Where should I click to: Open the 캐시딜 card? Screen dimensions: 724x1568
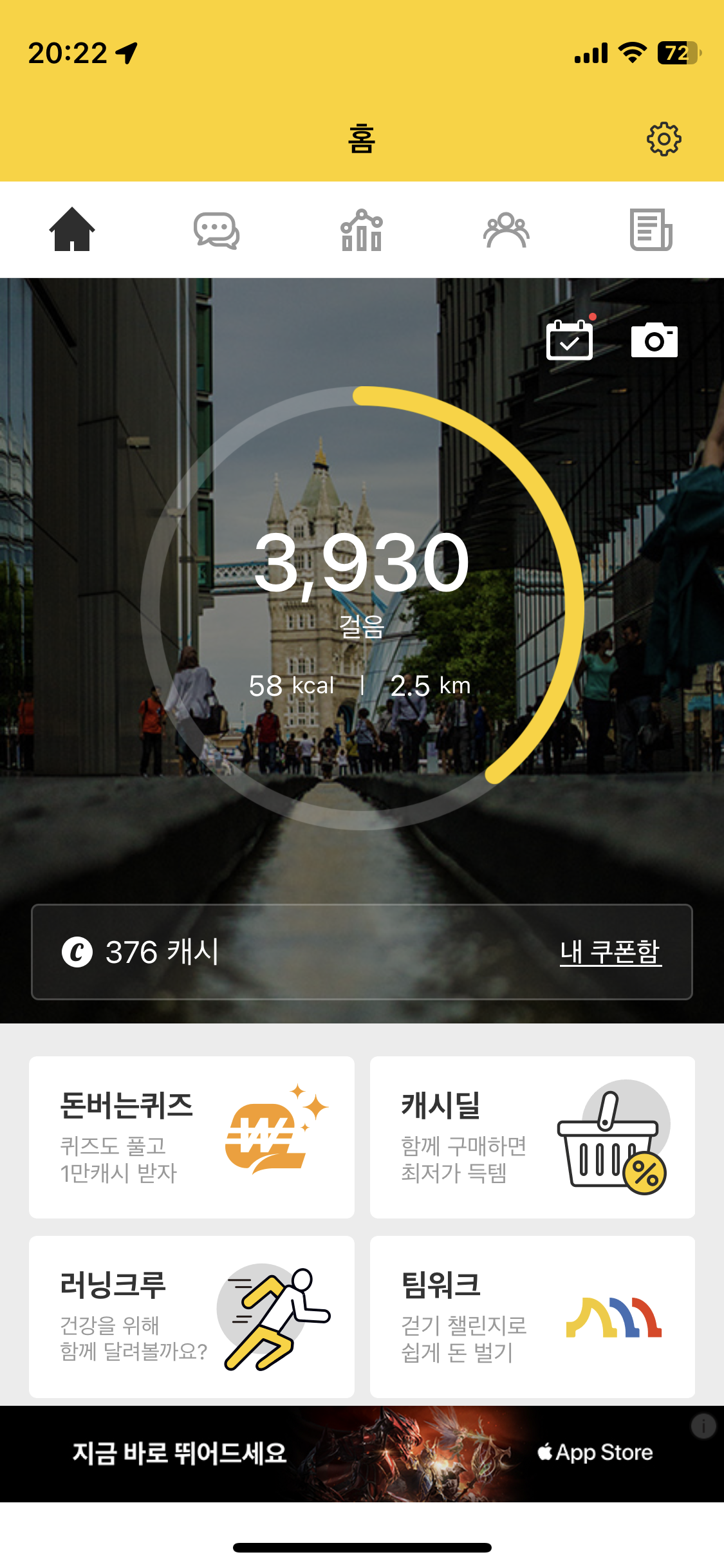pos(532,1137)
